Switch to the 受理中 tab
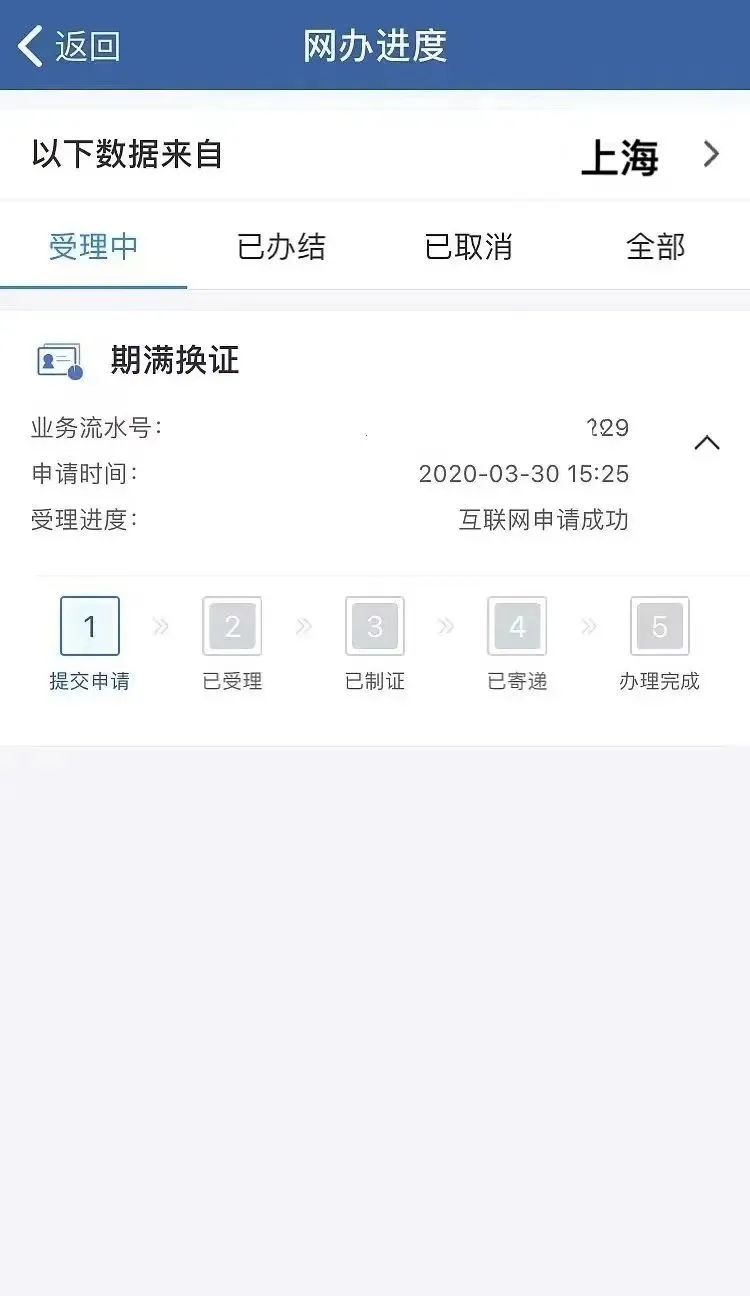 (93, 247)
